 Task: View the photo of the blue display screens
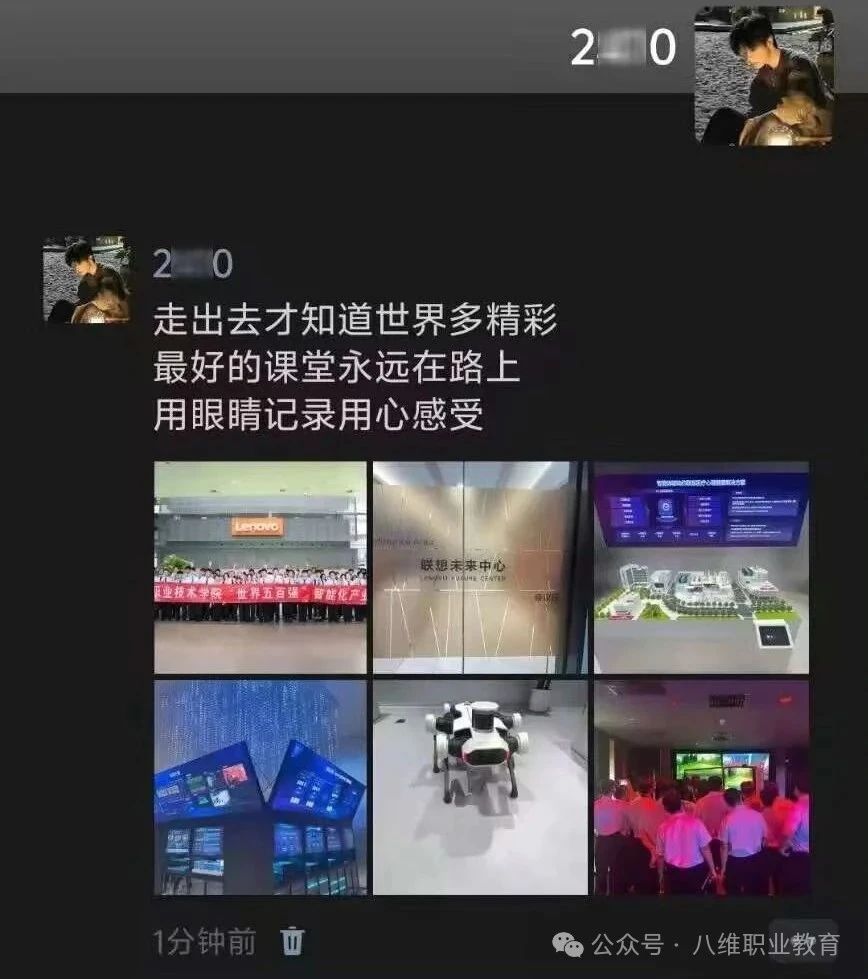coord(260,787)
